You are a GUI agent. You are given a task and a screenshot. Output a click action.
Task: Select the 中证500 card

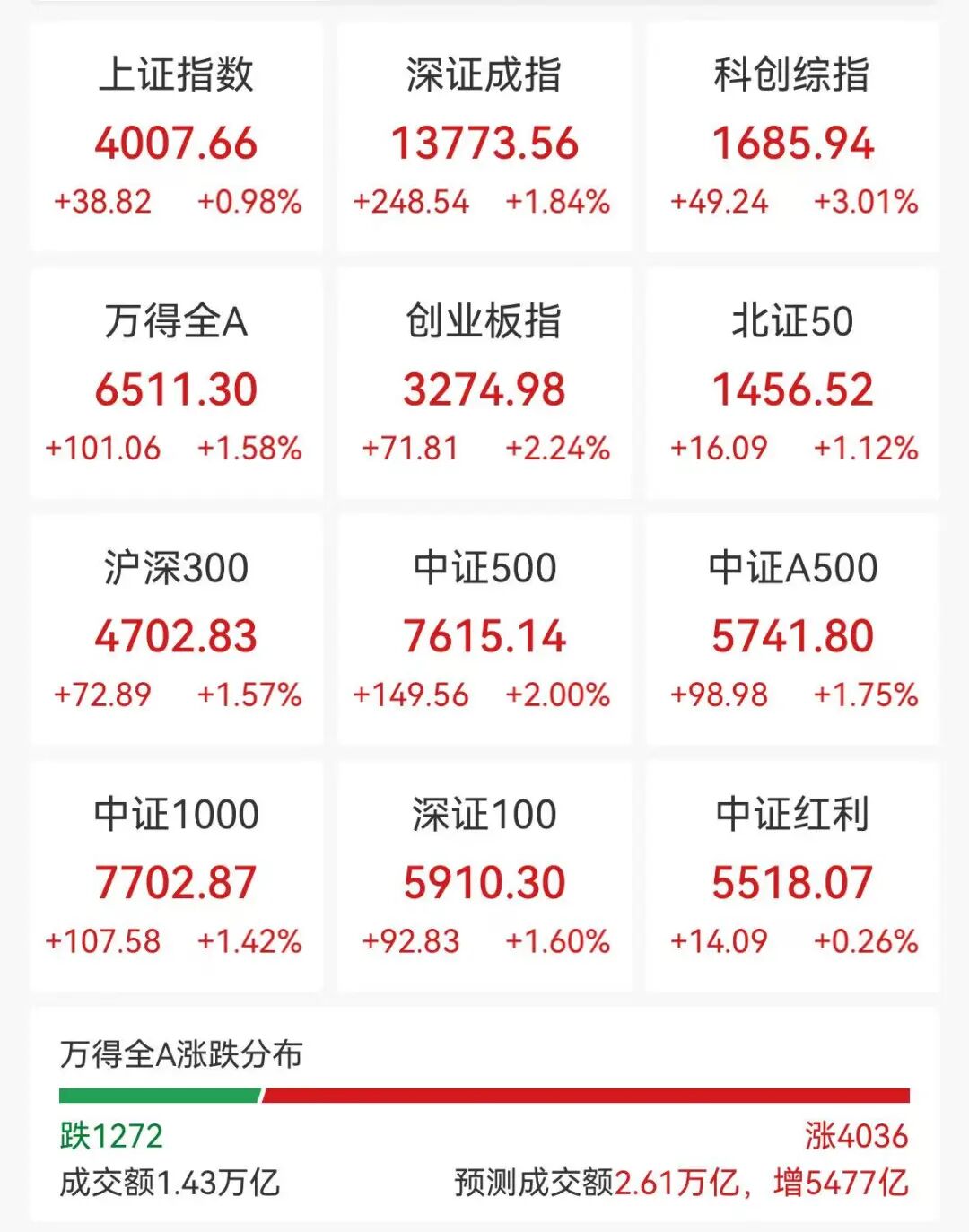coord(484,628)
